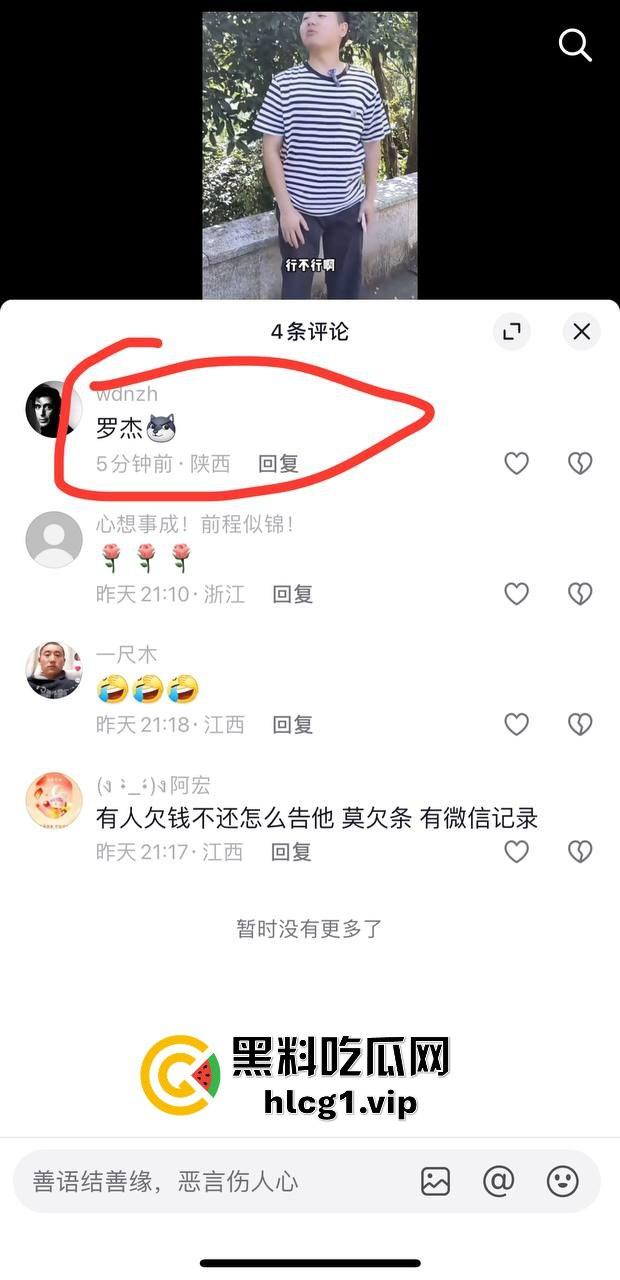Screen dimensions: 620x1280
Task: View 一尺木's profile picture
Action: [53, 670]
